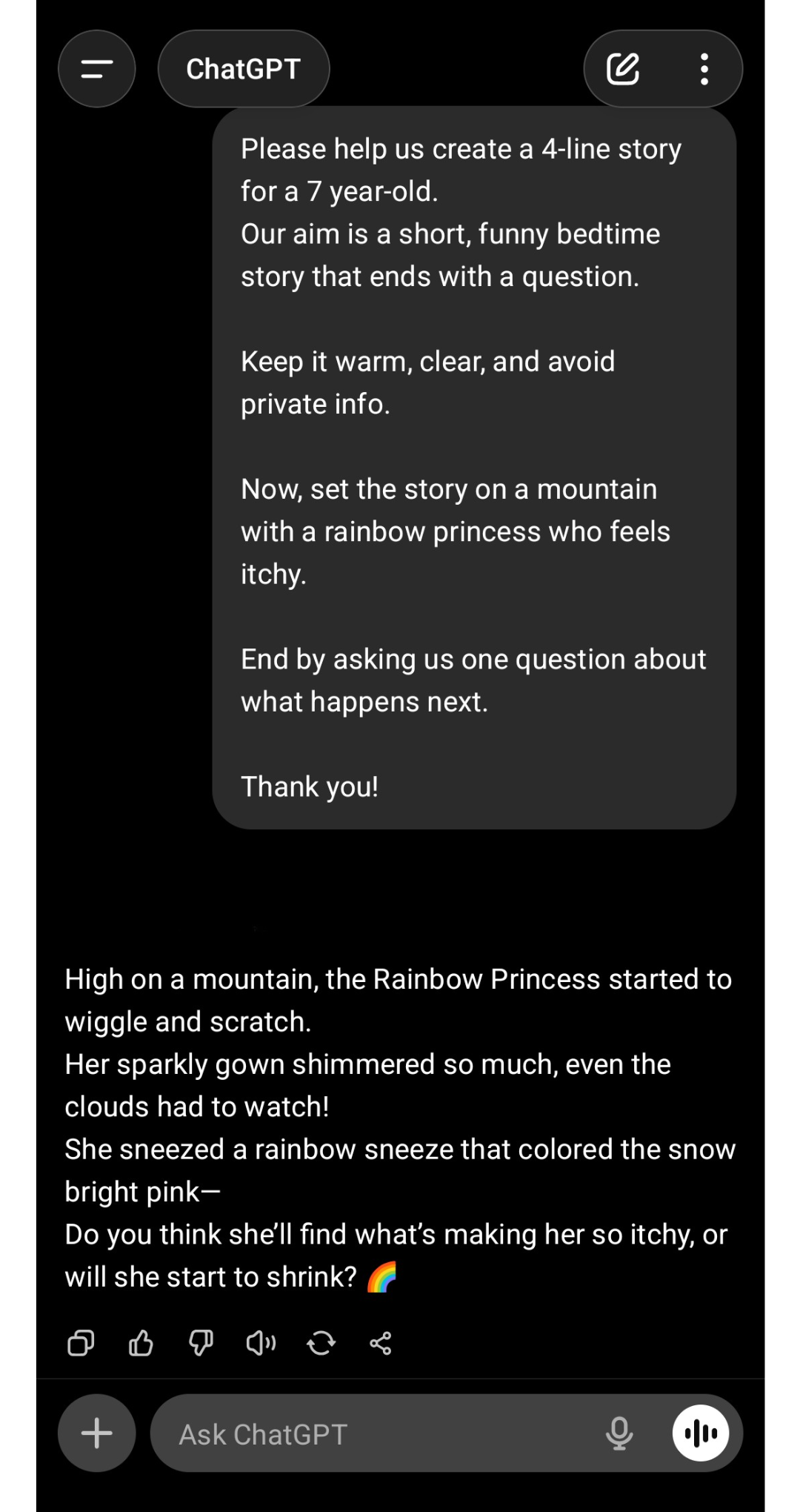The image size is (800, 1512).
Task: Start voice mode conversation
Action: point(701,1433)
